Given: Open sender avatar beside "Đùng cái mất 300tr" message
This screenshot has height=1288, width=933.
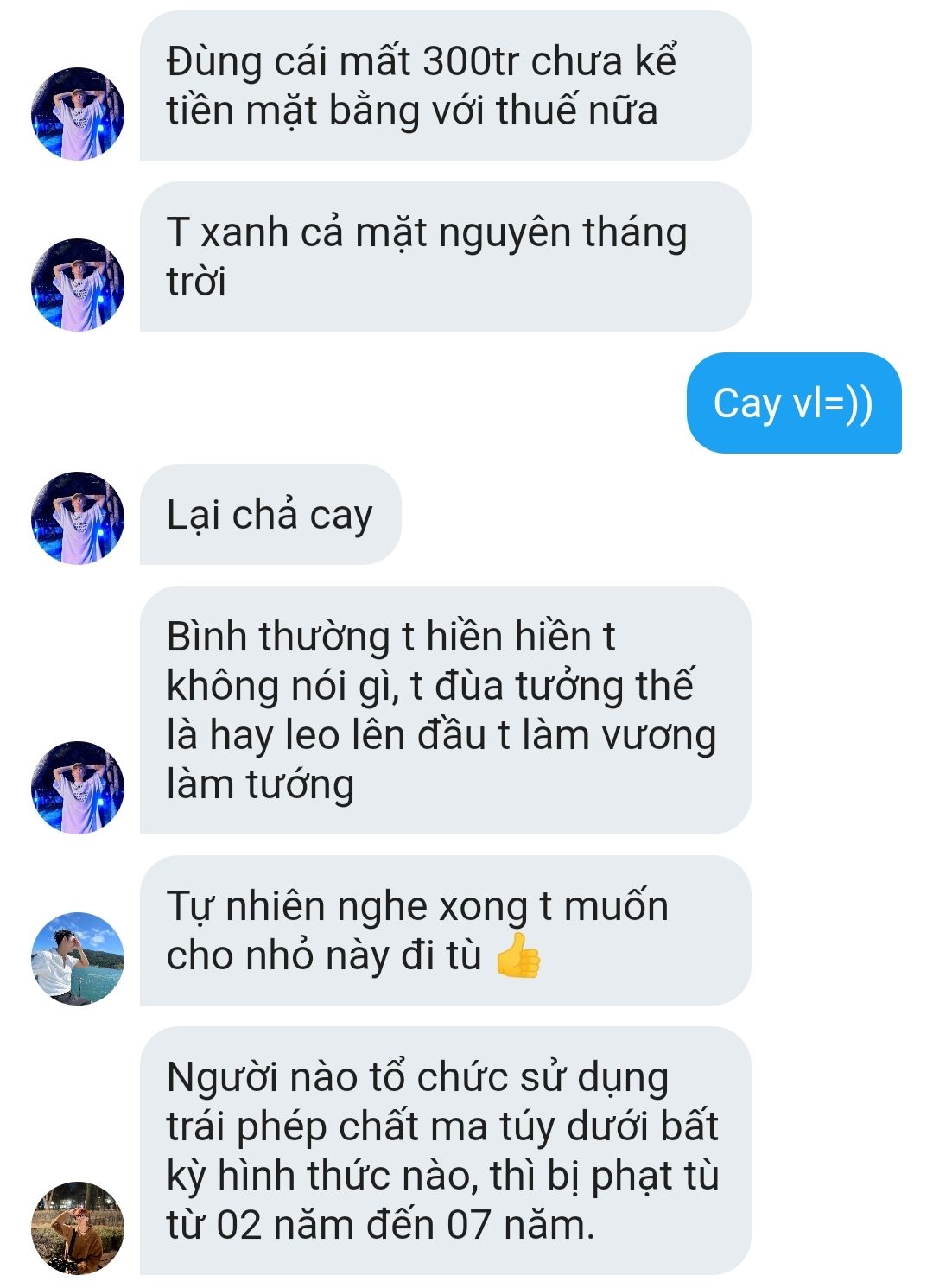Looking at the screenshot, I should coord(78,114).
